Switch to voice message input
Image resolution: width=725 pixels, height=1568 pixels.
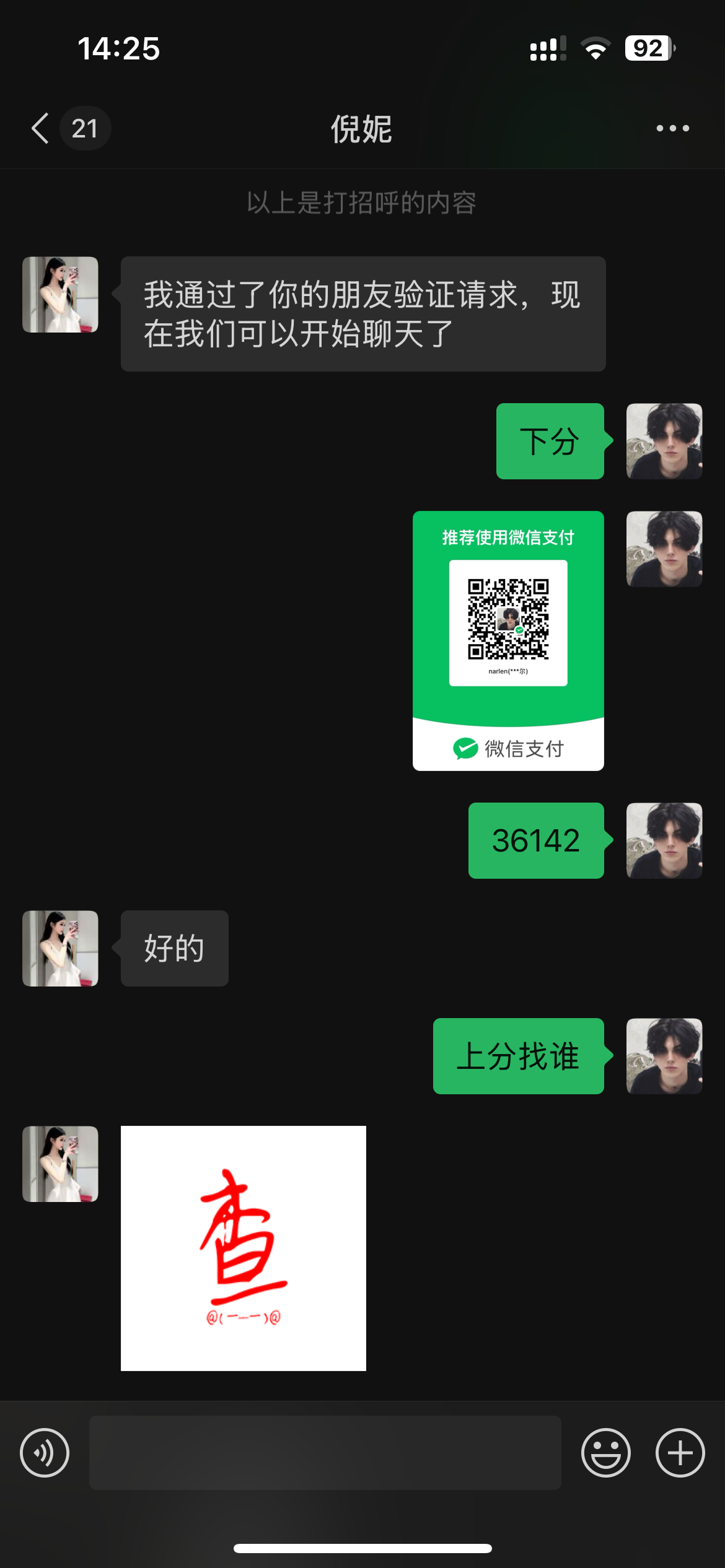45,1453
